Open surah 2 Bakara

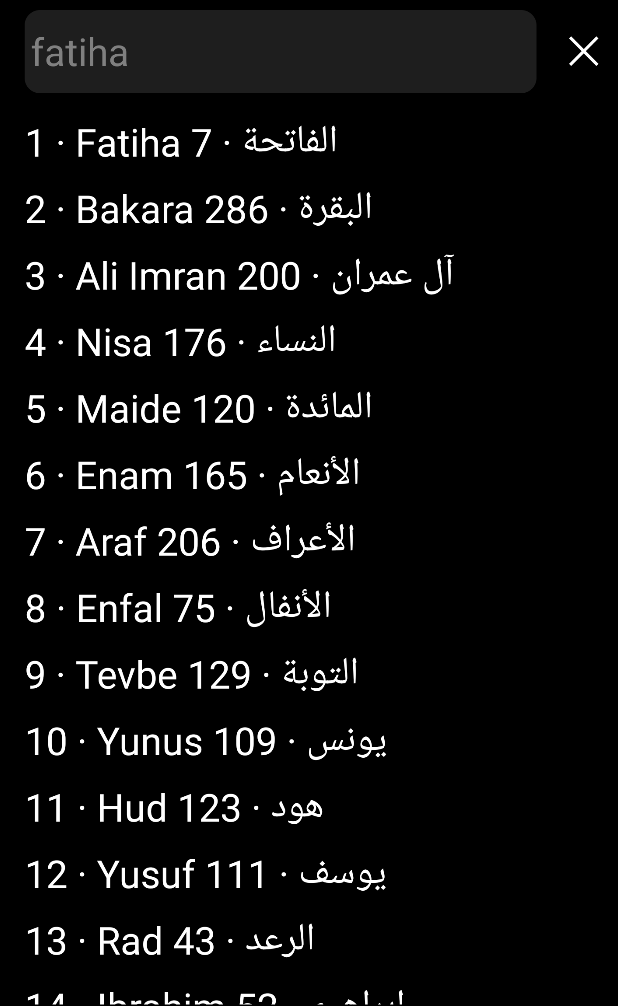click(x=198, y=210)
